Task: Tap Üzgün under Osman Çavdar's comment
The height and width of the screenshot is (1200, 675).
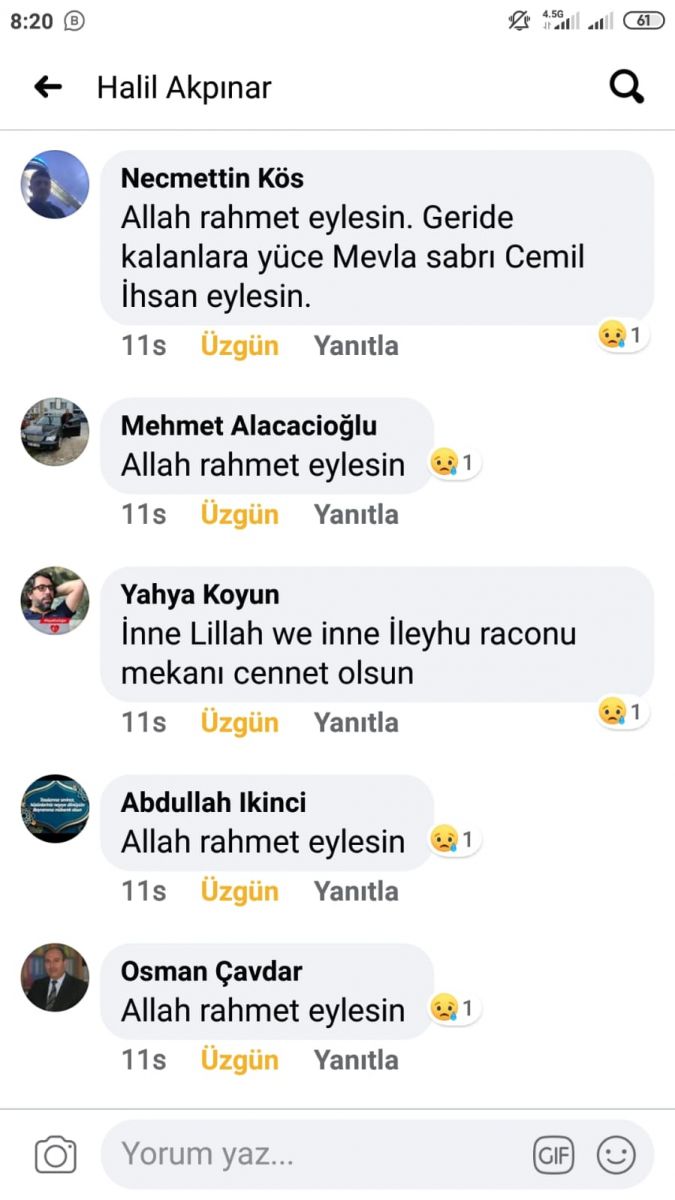Action: [x=239, y=1060]
